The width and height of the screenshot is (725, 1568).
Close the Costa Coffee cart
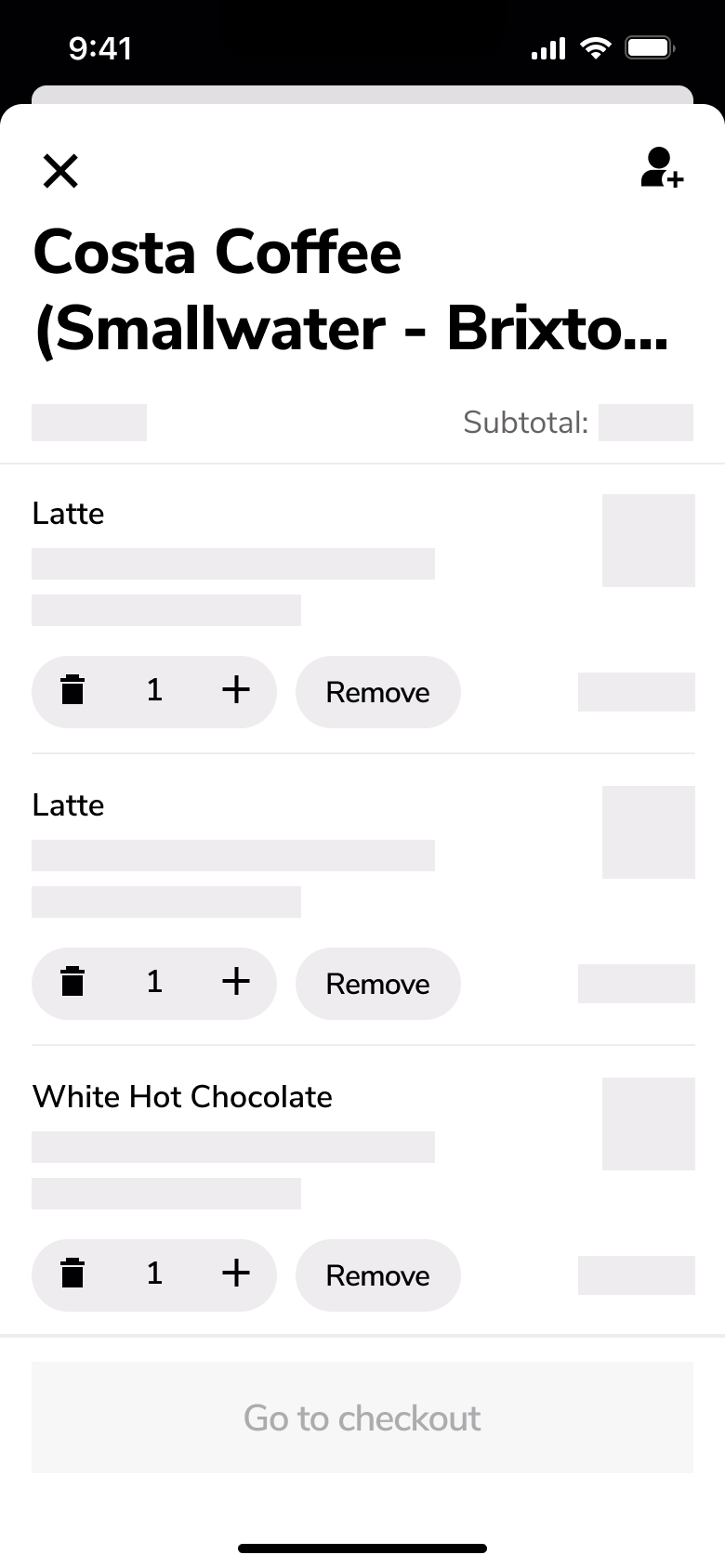60,171
